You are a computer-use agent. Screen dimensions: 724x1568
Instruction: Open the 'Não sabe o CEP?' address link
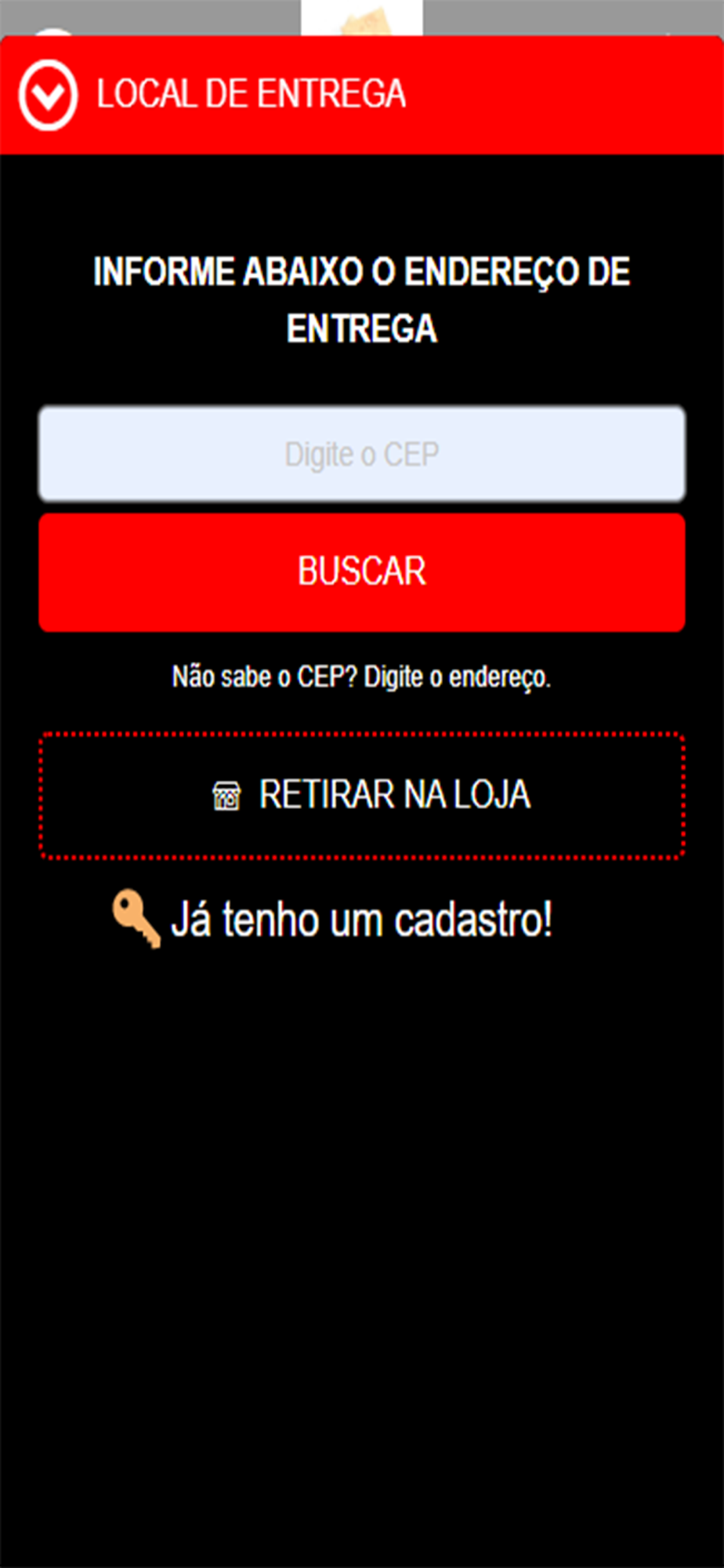362,677
